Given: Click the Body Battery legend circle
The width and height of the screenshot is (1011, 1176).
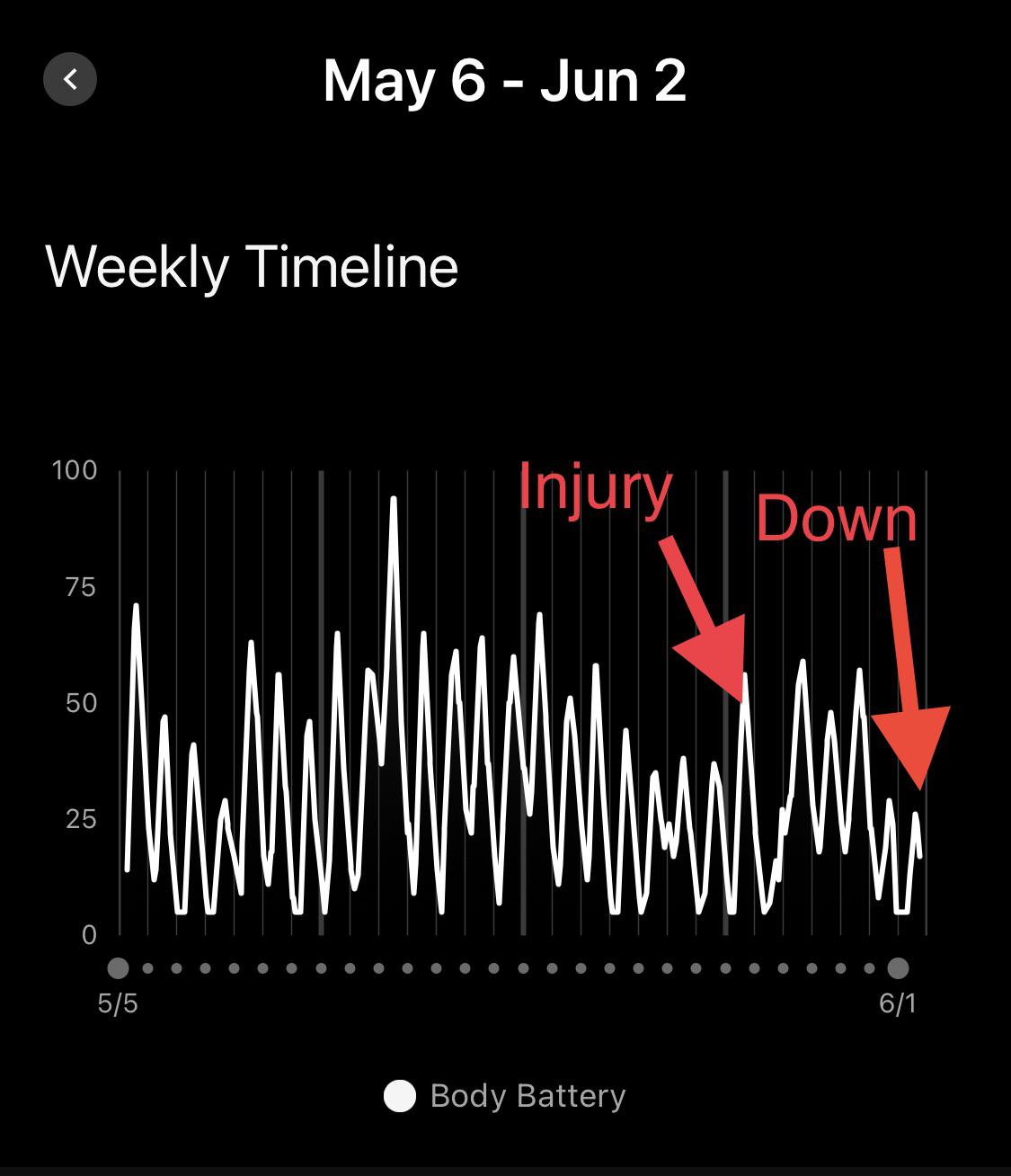Looking at the screenshot, I should pos(399,1096).
